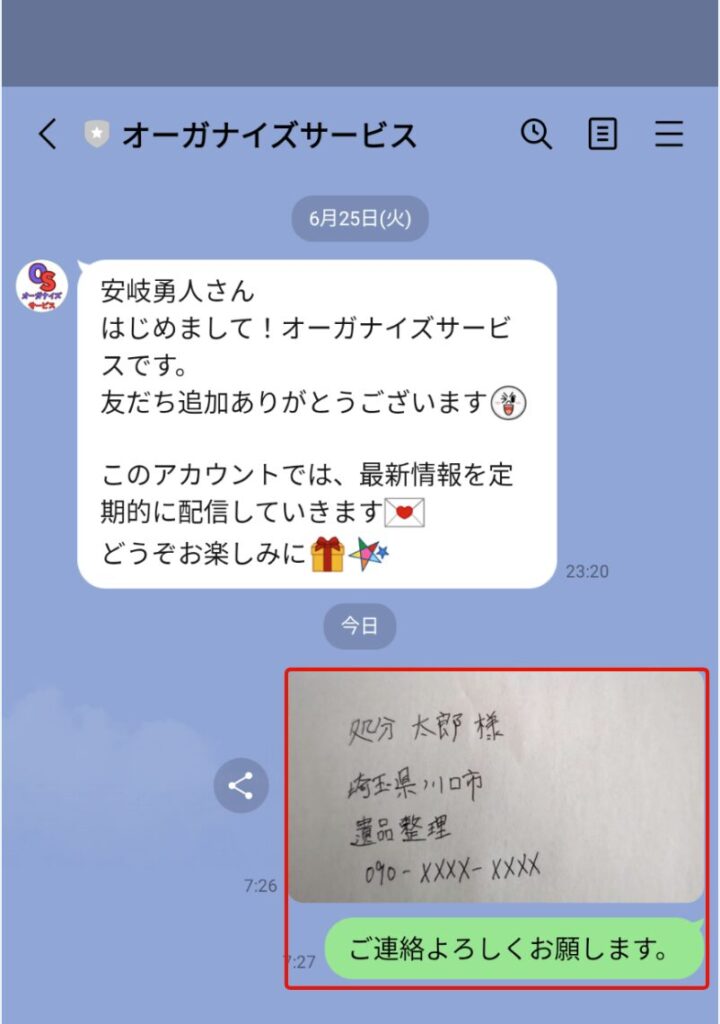Open the chat hamburger menu
Screen dimensions: 720x1024
669,134
